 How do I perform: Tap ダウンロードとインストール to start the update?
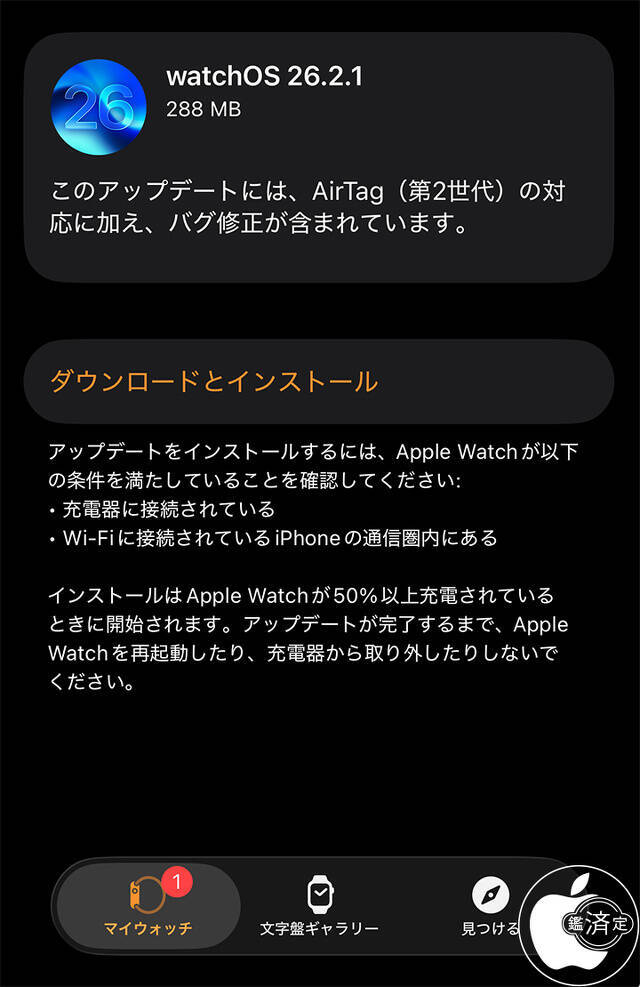pyautogui.click(x=214, y=381)
